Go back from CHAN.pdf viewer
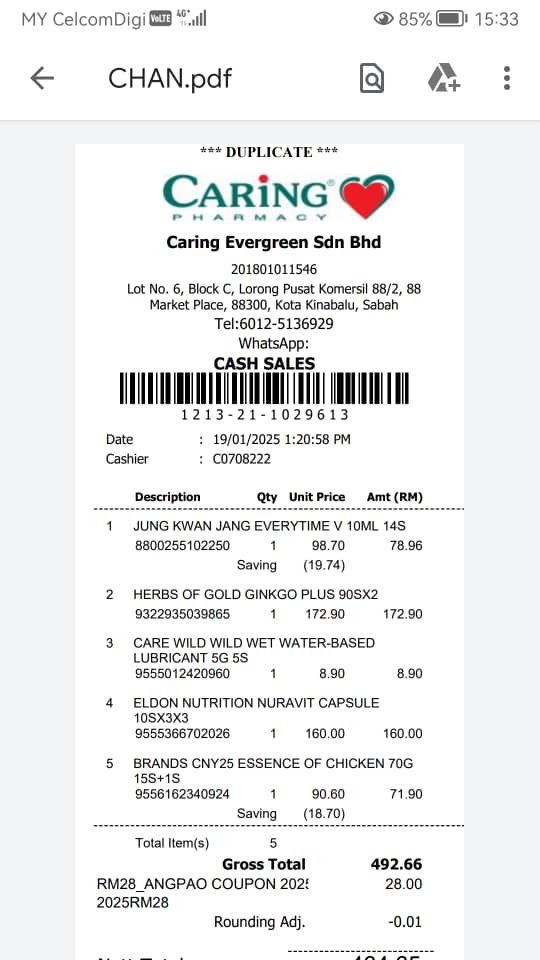This screenshot has width=540, height=960. 42,78
